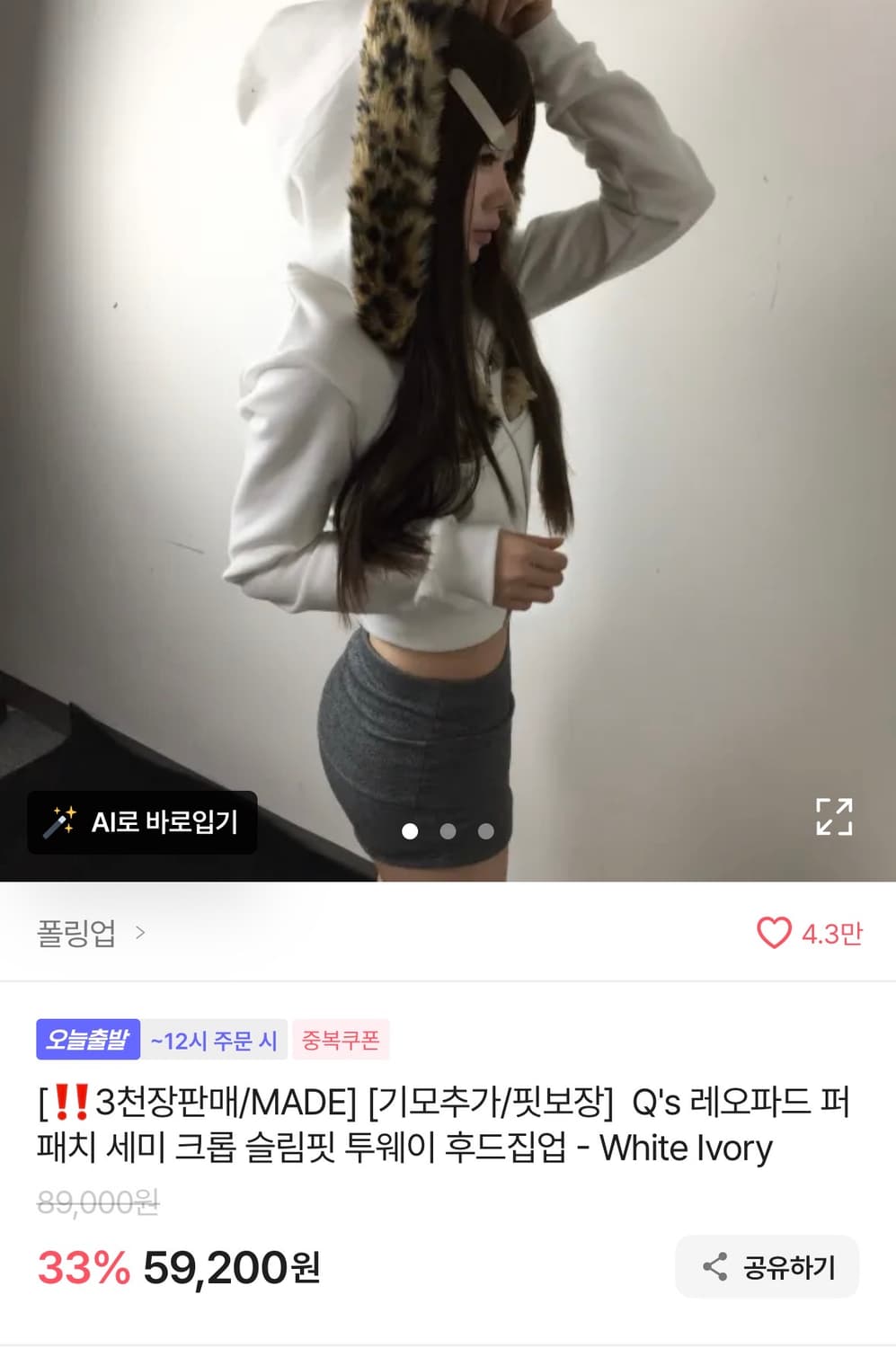Image resolution: width=896 pixels, height=1348 pixels.
Task: Select the second carousel dot
Action: click(x=448, y=831)
